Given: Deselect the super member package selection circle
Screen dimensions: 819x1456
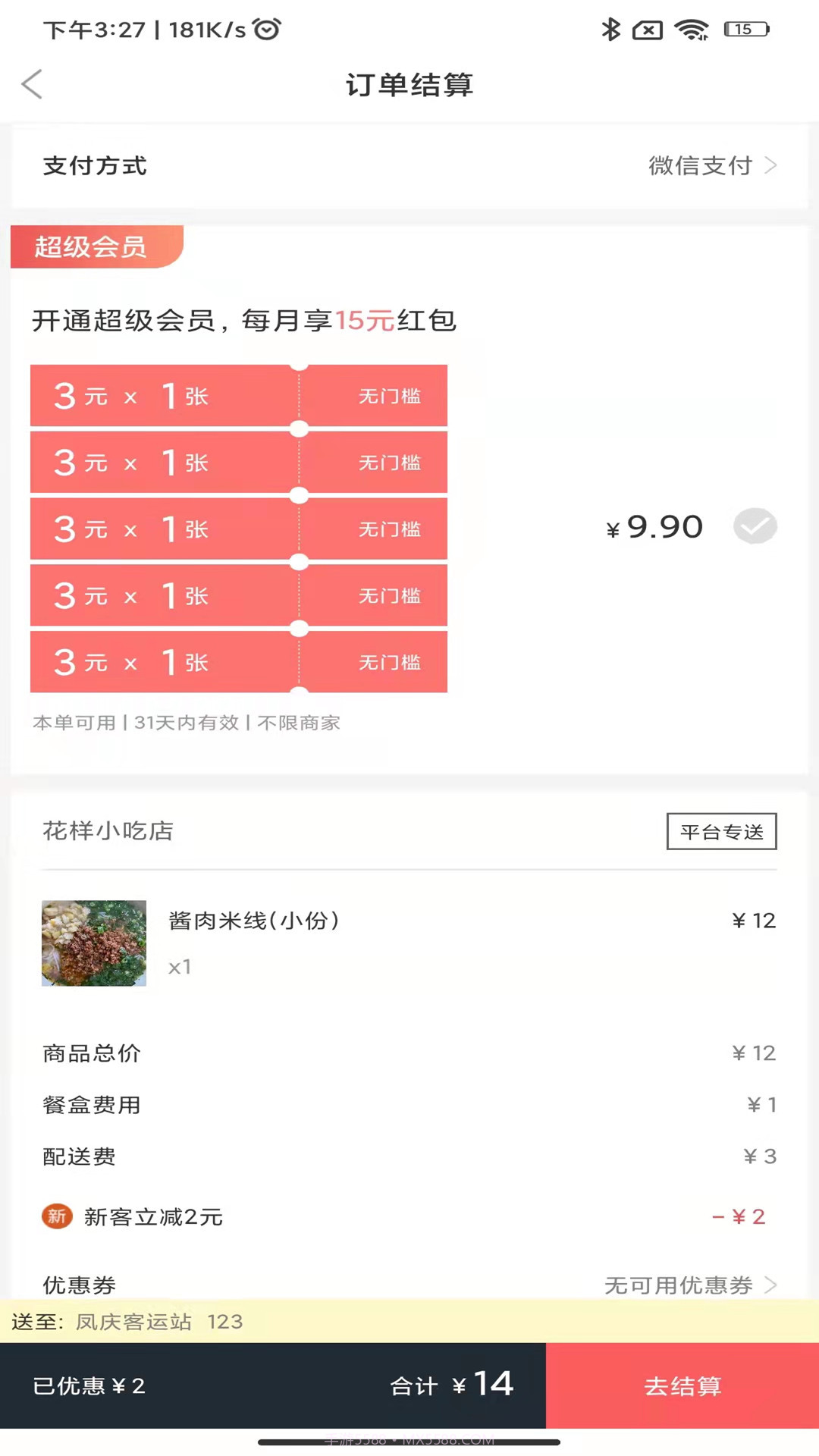Looking at the screenshot, I should pos(755,526).
